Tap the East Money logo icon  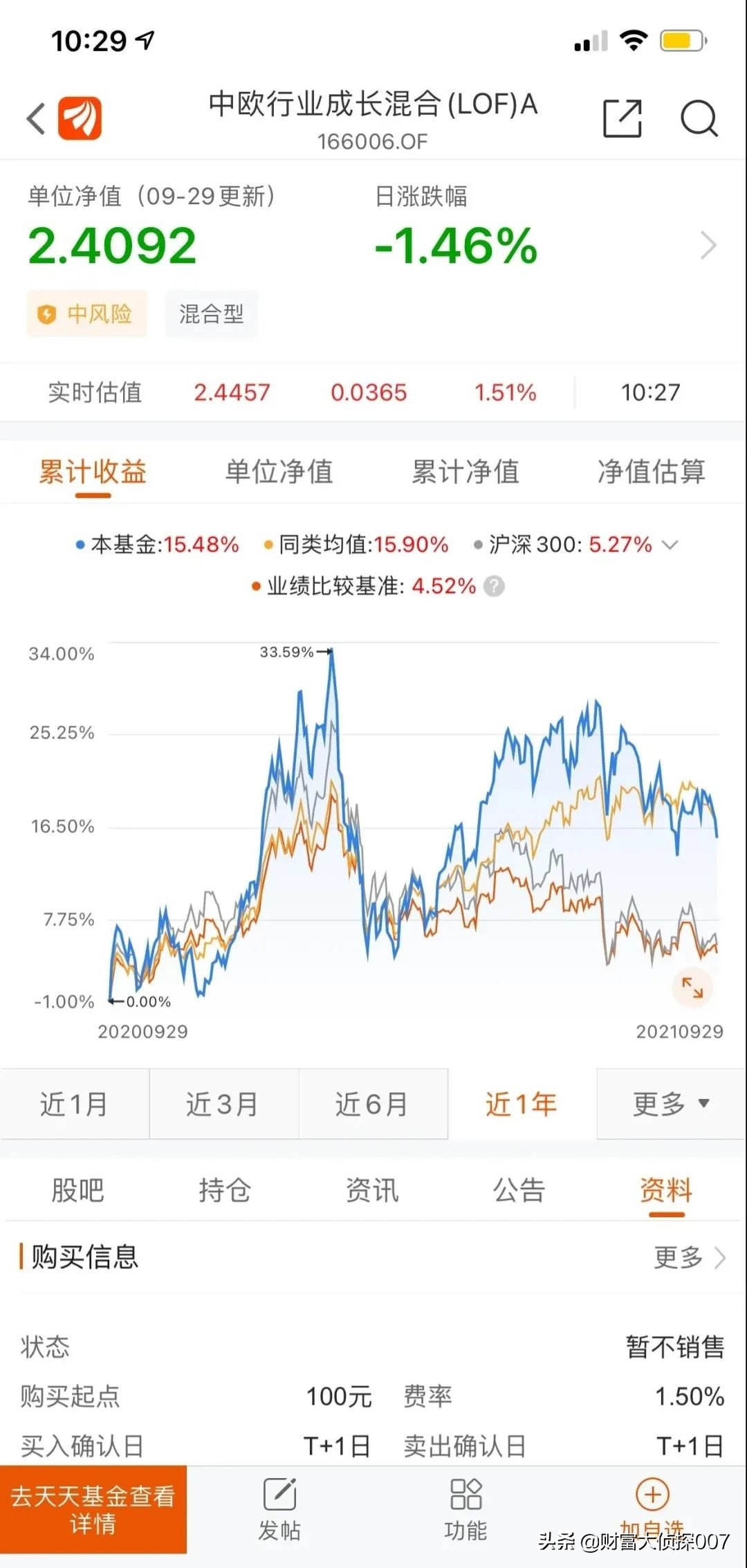pyautogui.click(x=78, y=116)
